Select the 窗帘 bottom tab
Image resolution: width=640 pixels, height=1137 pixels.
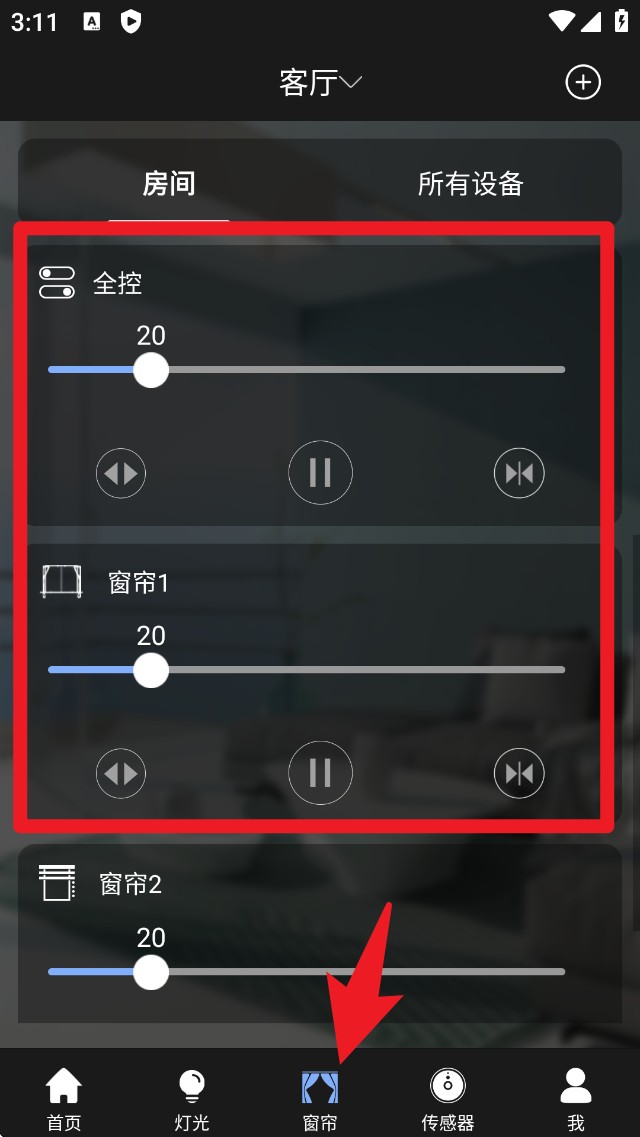click(x=320, y=1097)
